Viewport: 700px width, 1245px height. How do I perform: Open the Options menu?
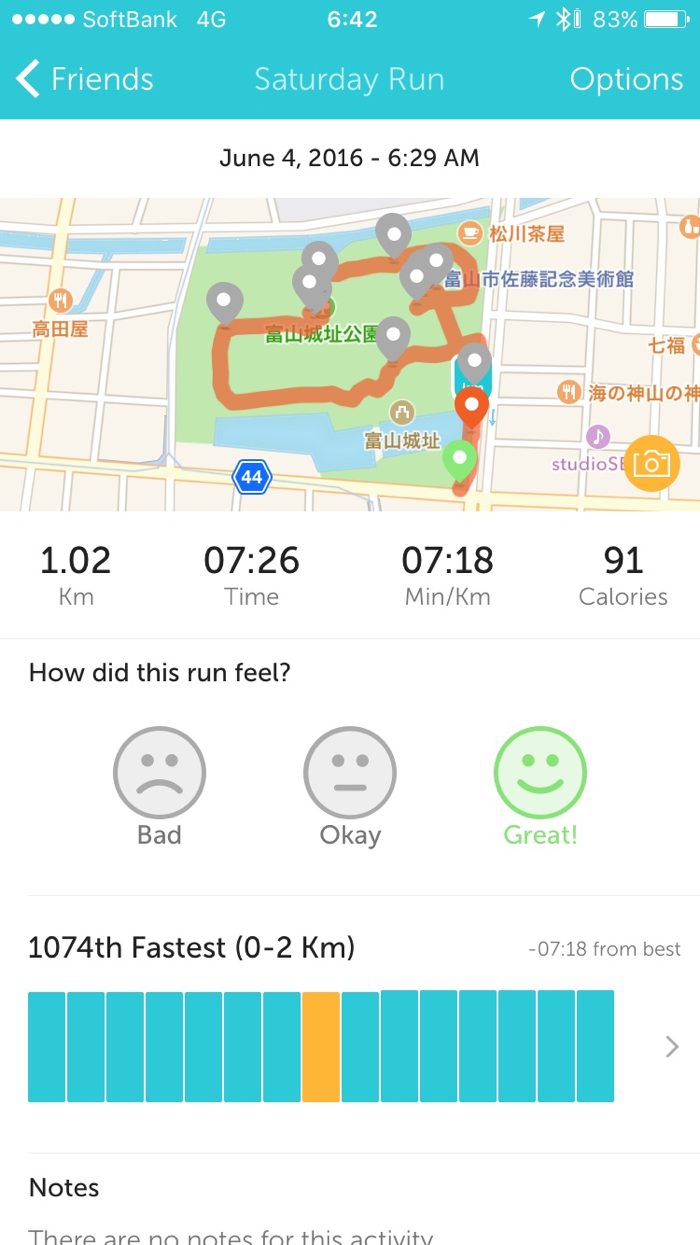626,79
